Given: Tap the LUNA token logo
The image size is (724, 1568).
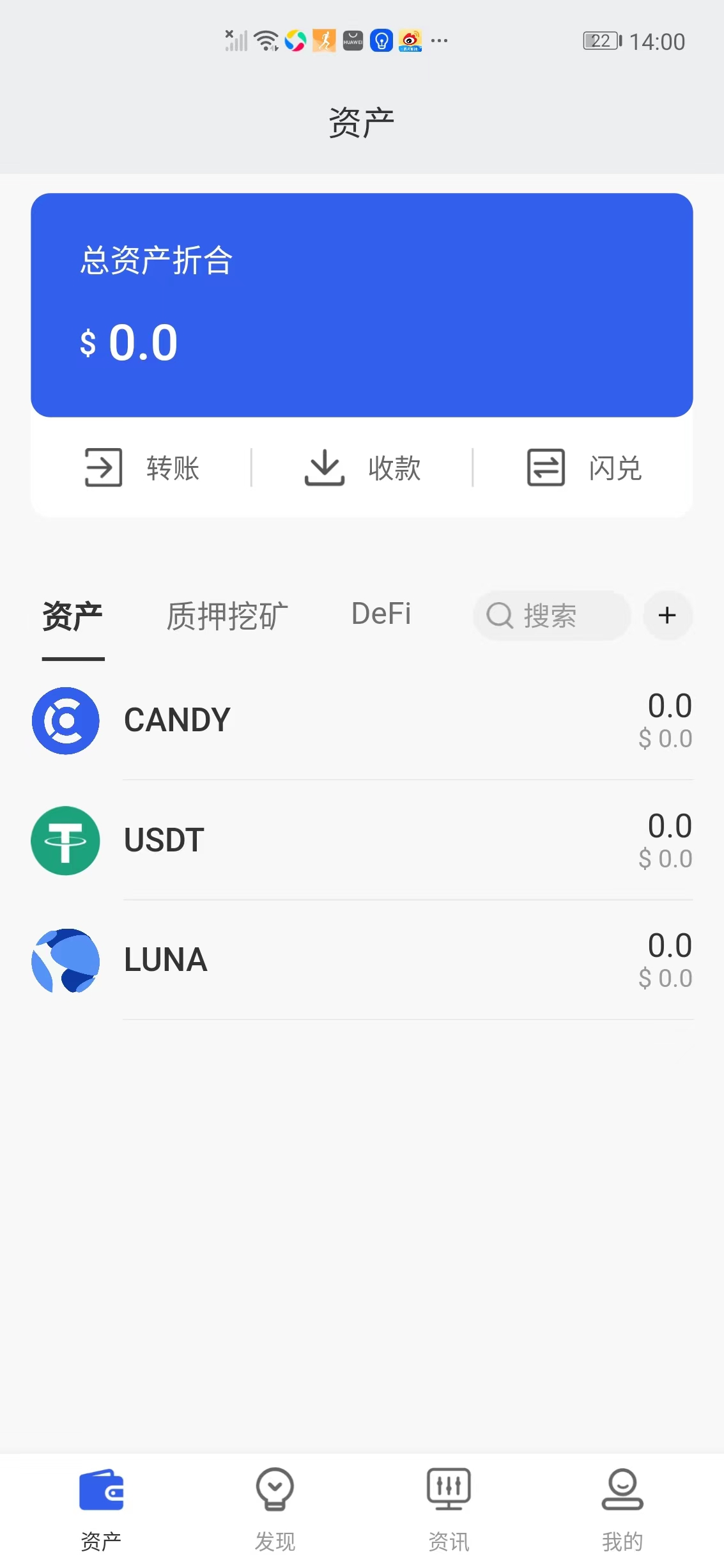Looking at the screenshot, I should pos(66,960).
